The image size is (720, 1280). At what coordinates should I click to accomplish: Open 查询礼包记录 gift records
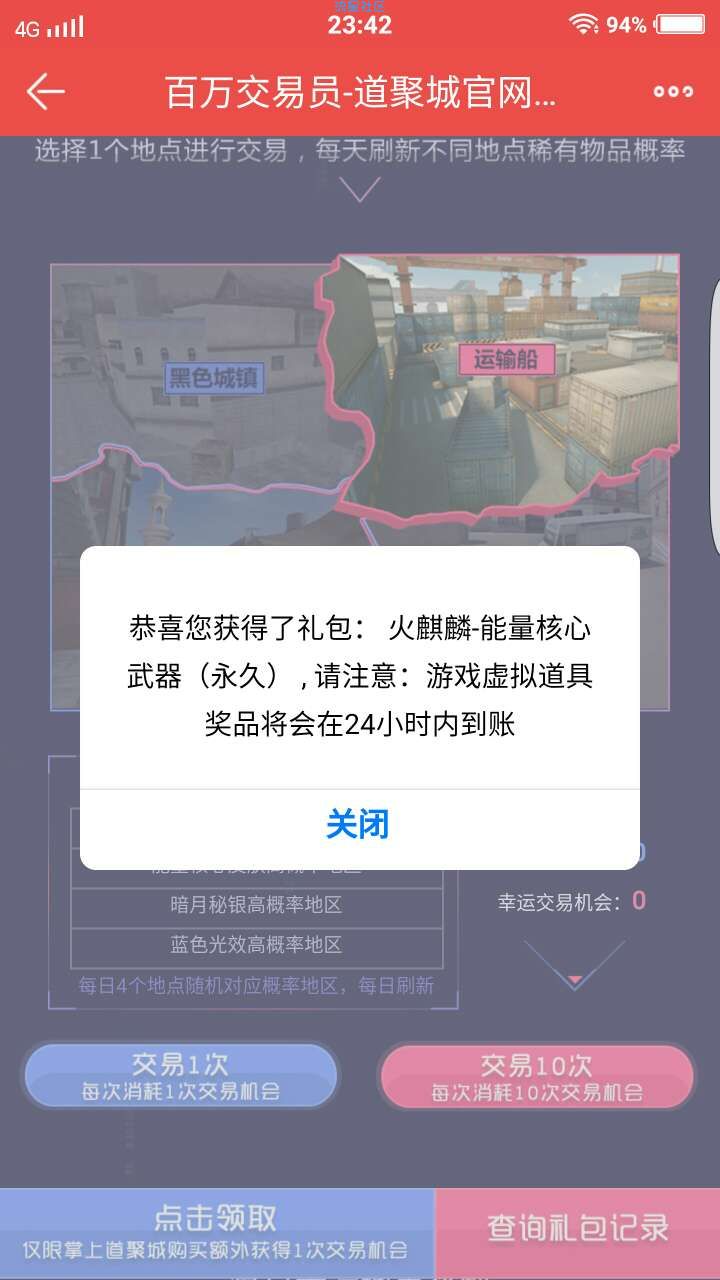578,1228
